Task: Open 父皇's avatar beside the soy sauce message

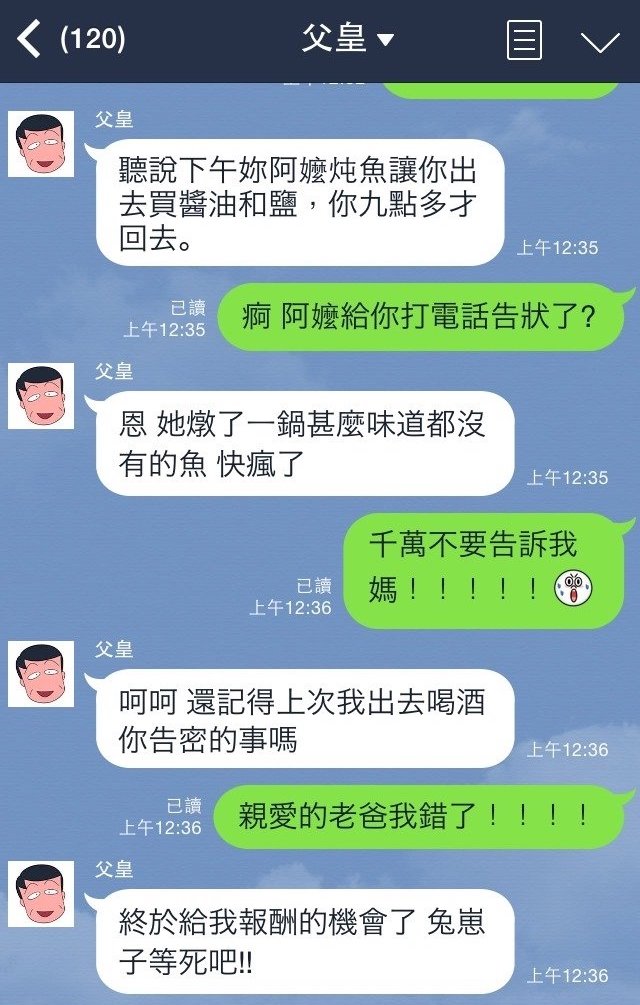Action: point(41,143)
